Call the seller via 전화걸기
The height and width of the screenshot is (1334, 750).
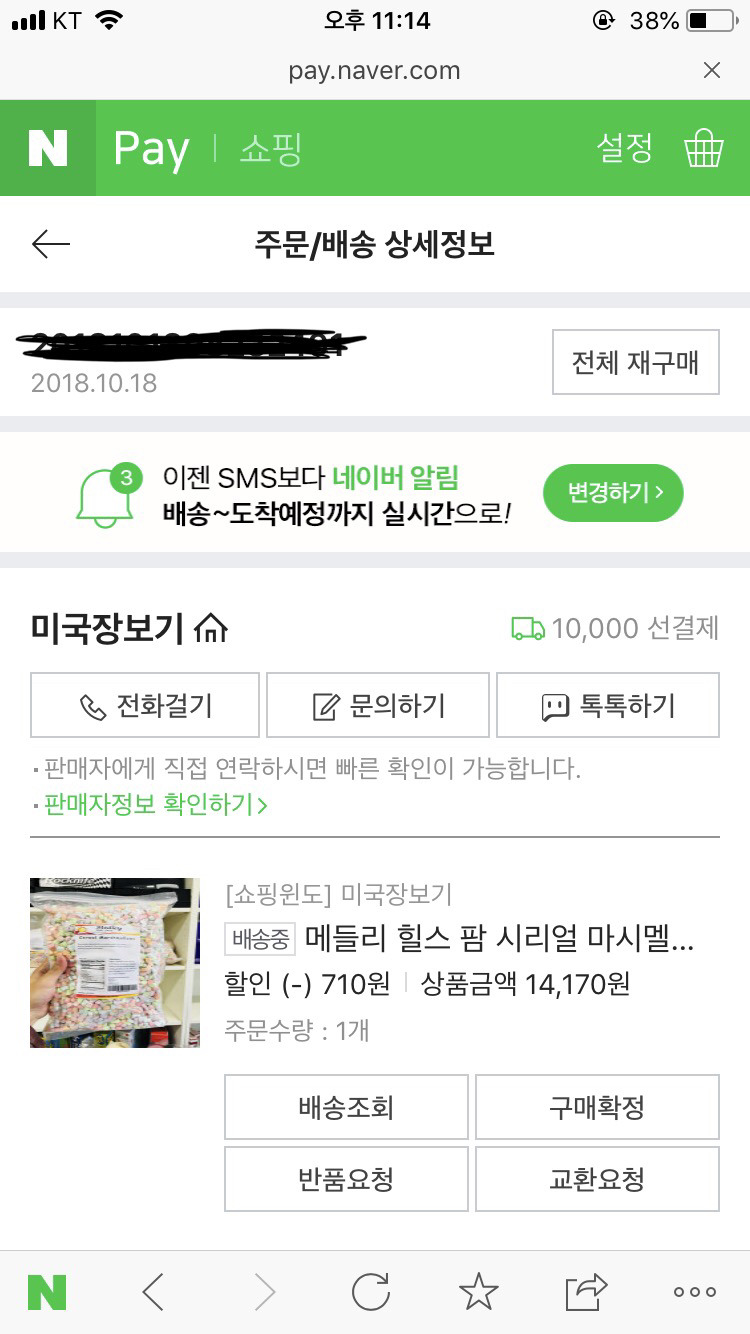[x=145, y=706]
